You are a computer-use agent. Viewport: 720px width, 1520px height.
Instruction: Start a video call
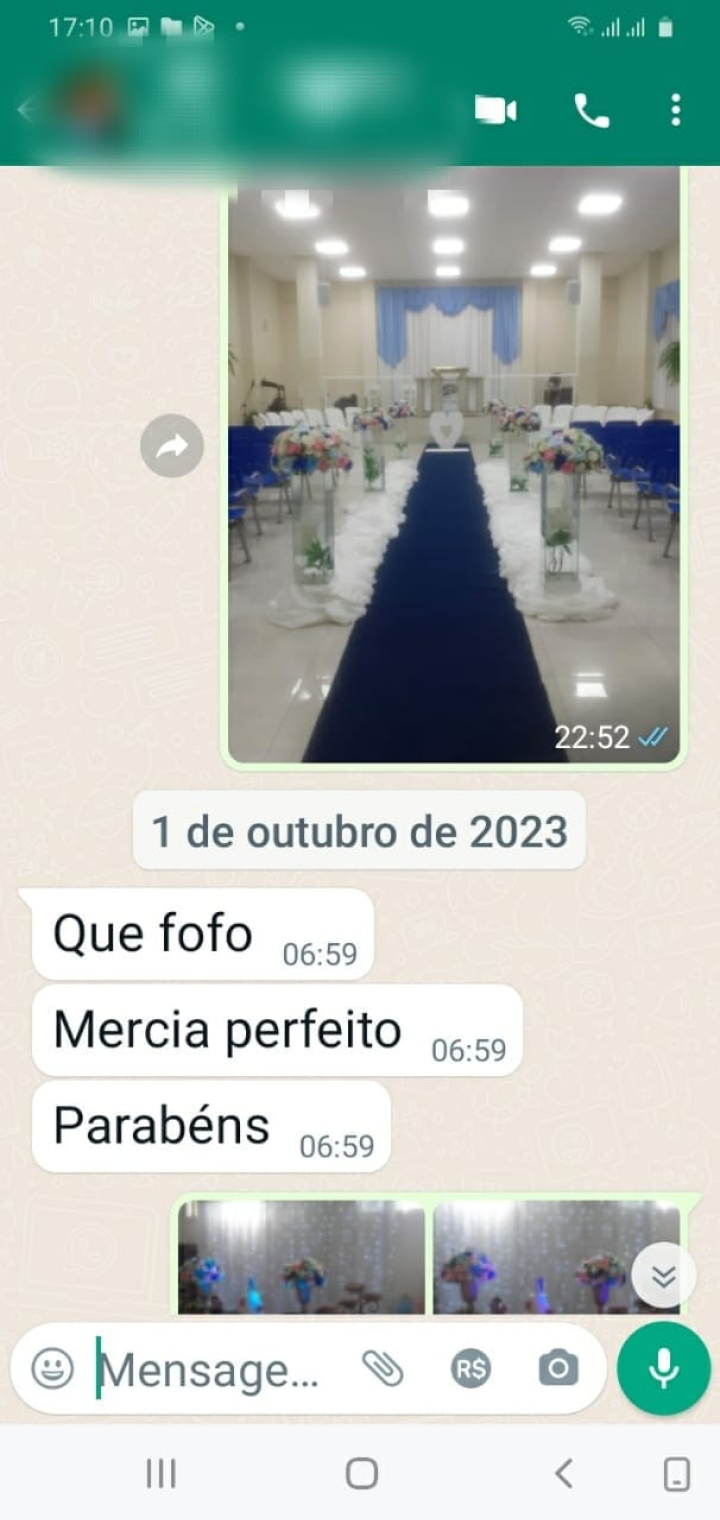[x=495, y=110]
